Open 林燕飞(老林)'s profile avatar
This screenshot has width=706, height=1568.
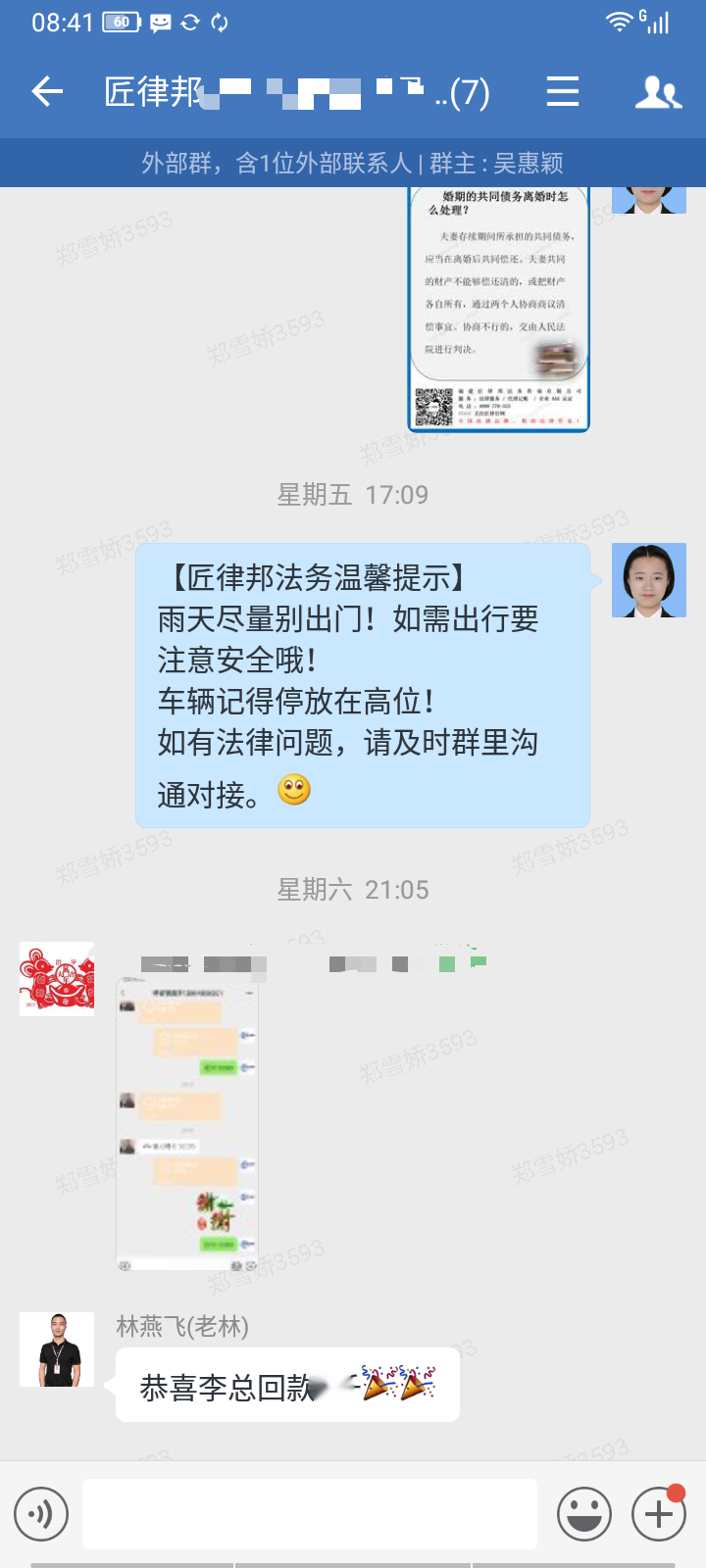57,1349
